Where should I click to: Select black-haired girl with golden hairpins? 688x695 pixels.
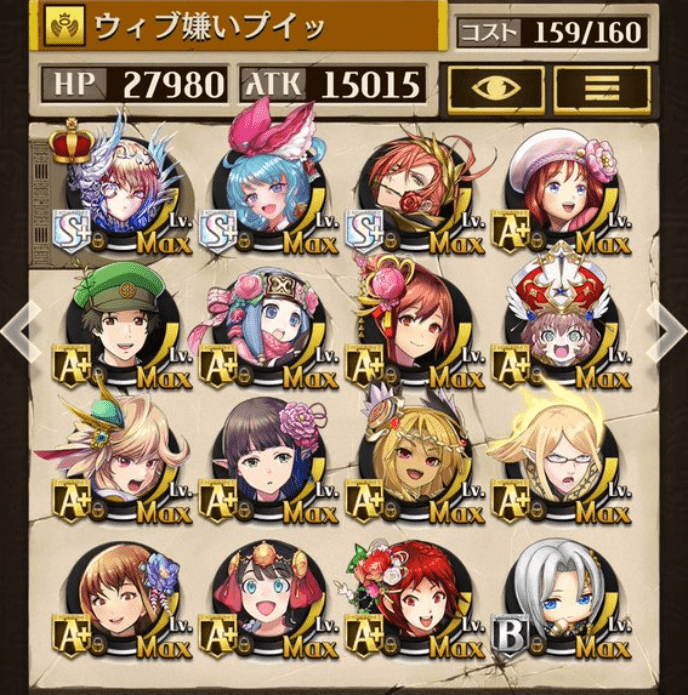point(264,598)
